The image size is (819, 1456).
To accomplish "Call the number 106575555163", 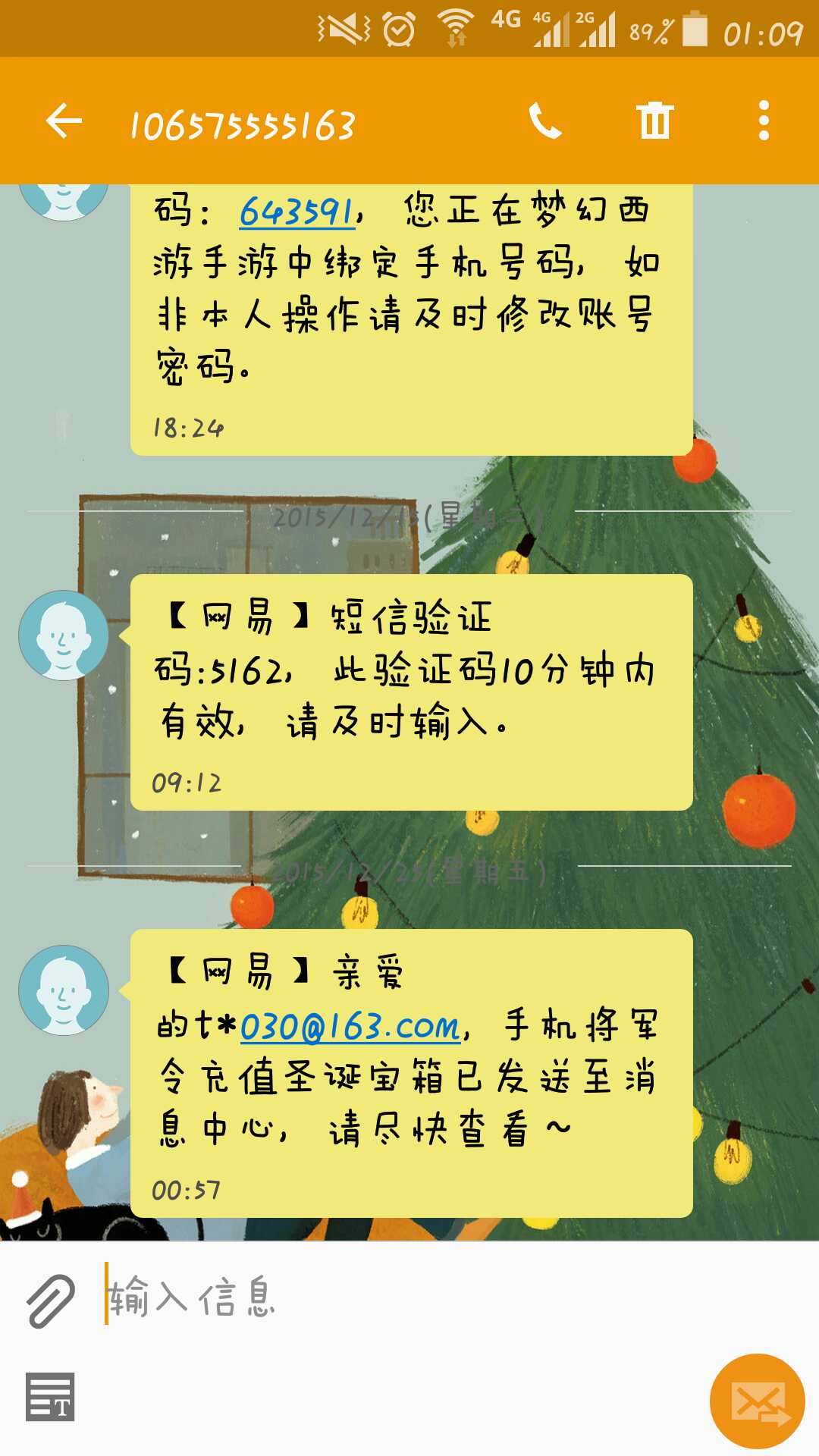I will [x=544, y=121].
